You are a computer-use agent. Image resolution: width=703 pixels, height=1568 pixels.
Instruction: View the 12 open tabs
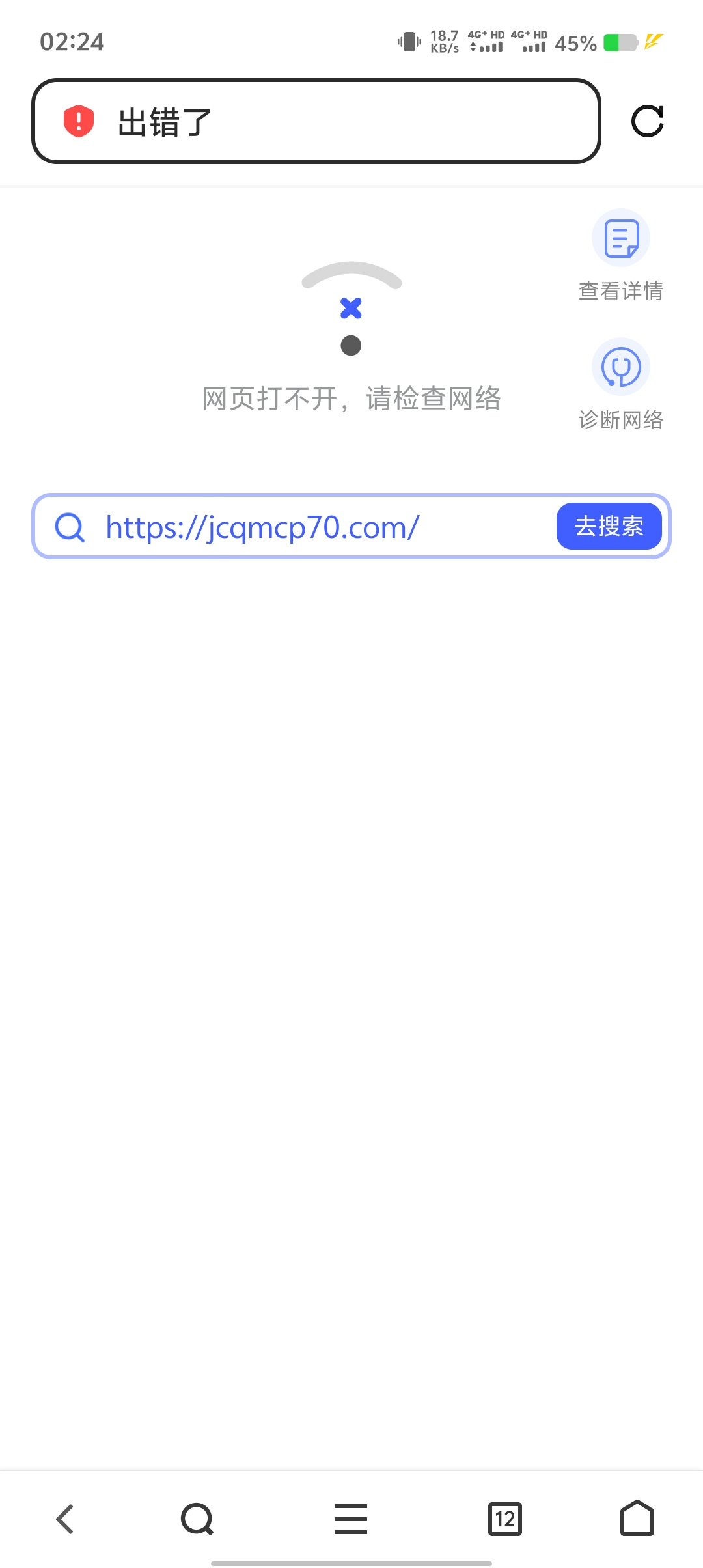click(504, 1519)
